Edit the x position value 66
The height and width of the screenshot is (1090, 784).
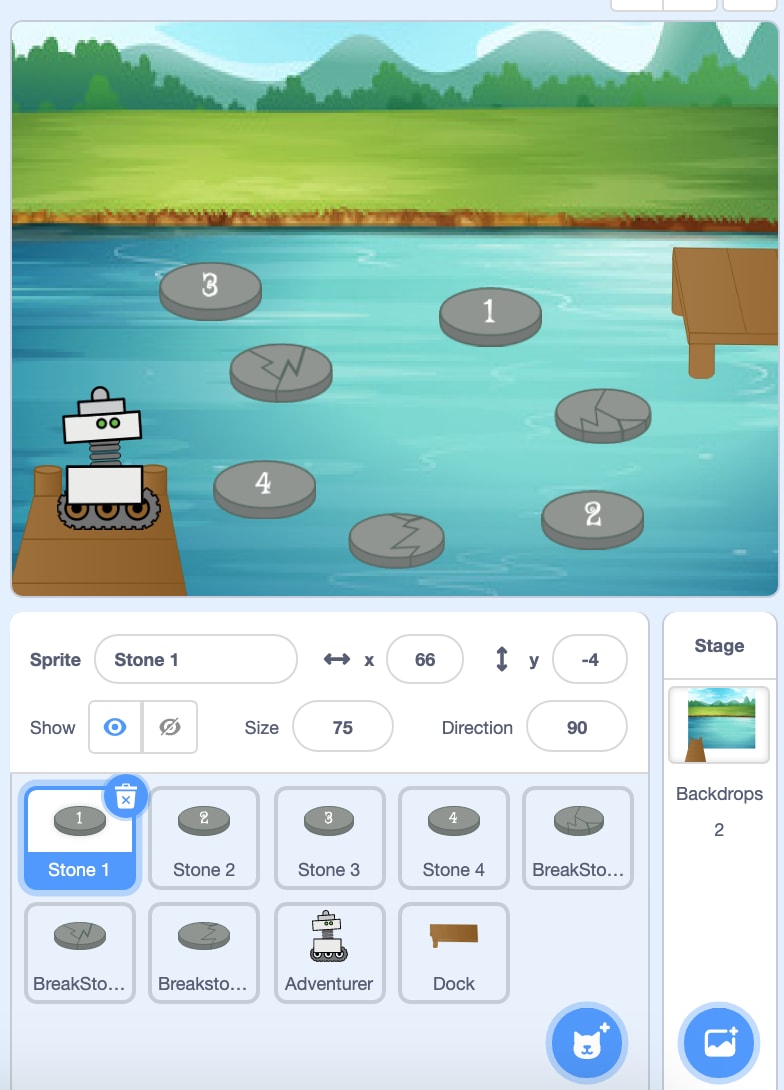(425, 659)
